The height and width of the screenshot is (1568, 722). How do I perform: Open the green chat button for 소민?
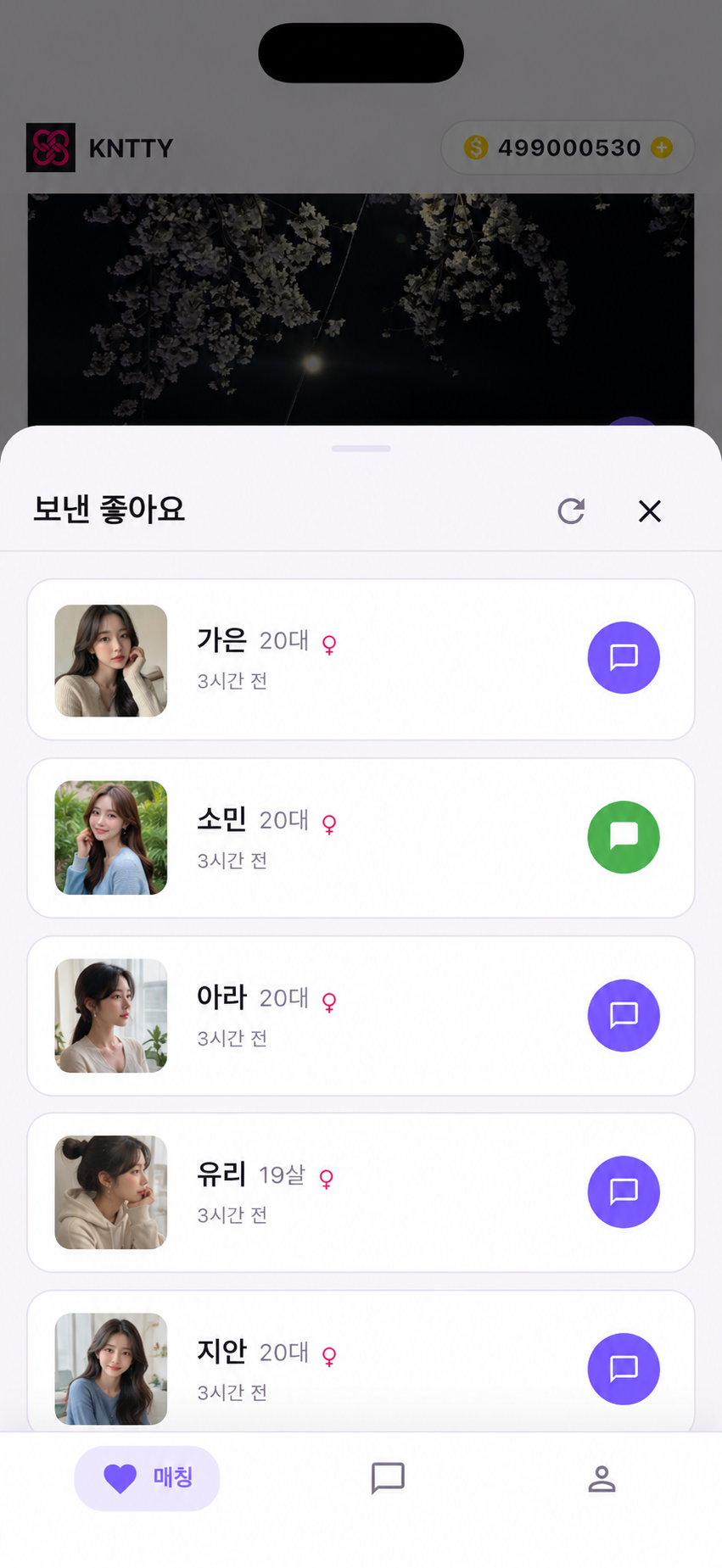tap(624, 837)
